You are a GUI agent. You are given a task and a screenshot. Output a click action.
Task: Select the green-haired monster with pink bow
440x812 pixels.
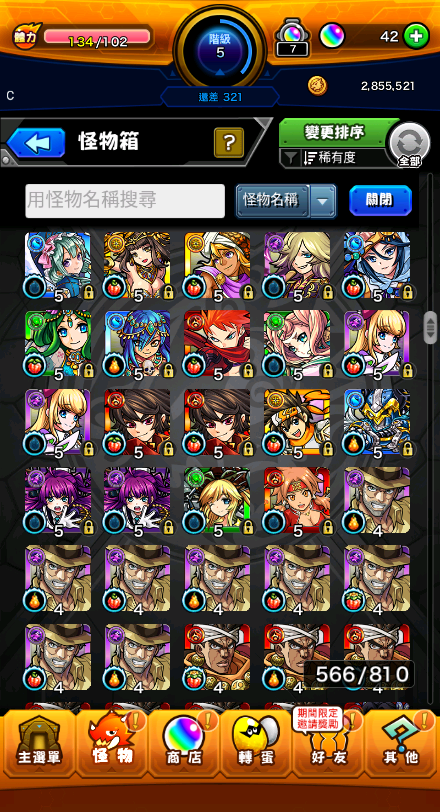58,266
